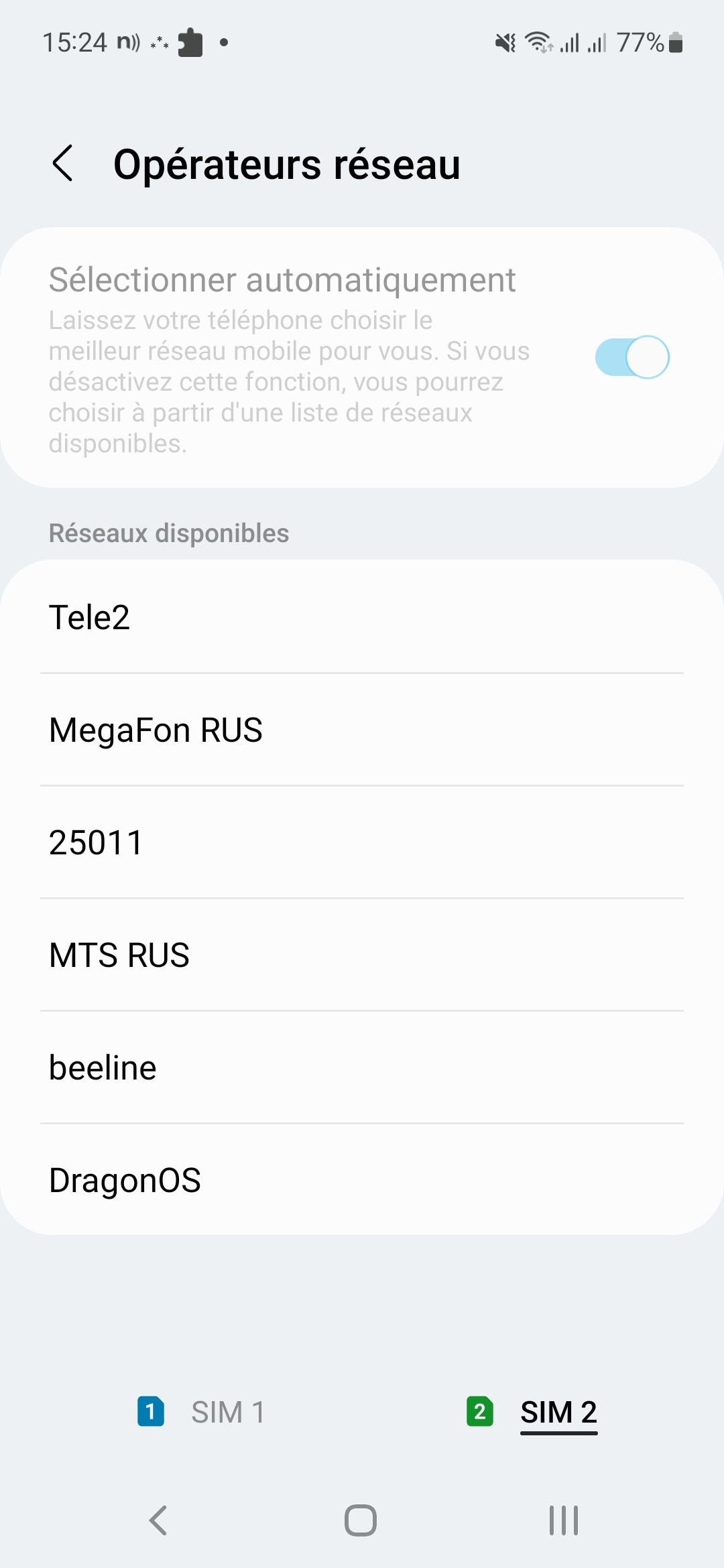Screen dimensions: 724x1568
Task: Toggle Sélectionner automatiquement switch
Action: [x=631, y=357]
